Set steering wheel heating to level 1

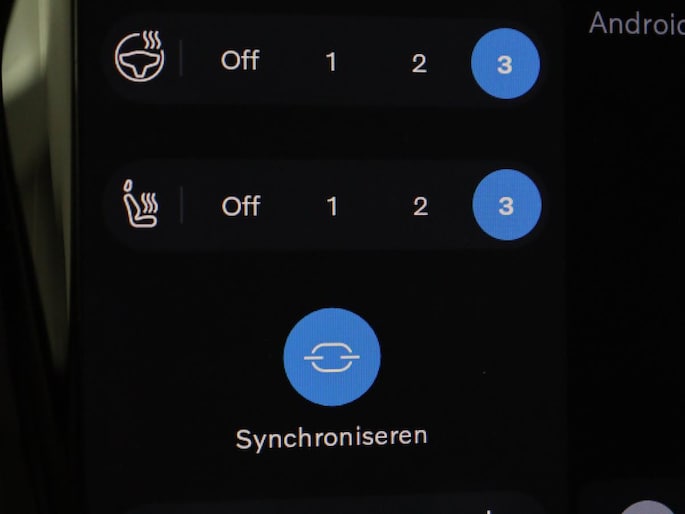331,62
